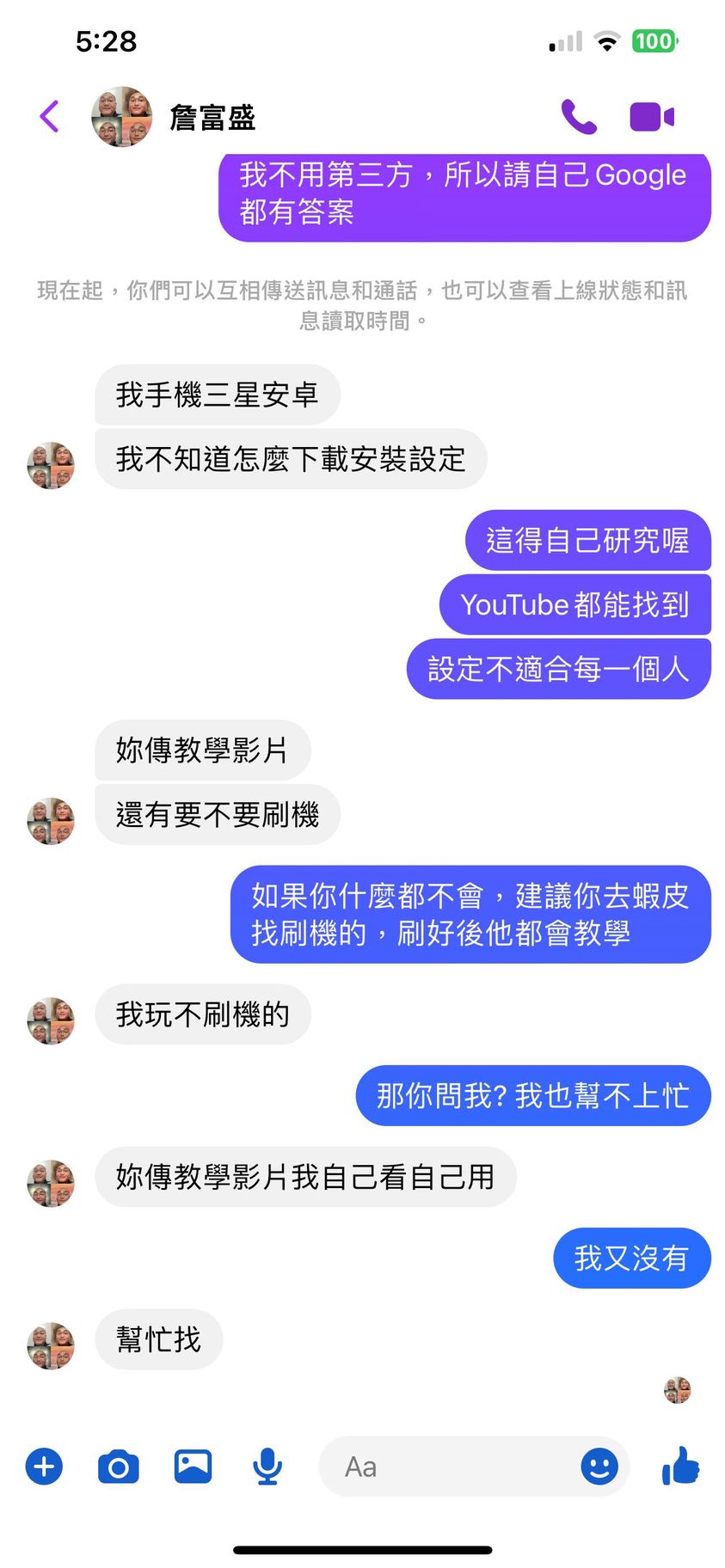Viewport: 725px width, 1568px height.
Task: Open the photo gallery picker
Action: [193, 1466]
